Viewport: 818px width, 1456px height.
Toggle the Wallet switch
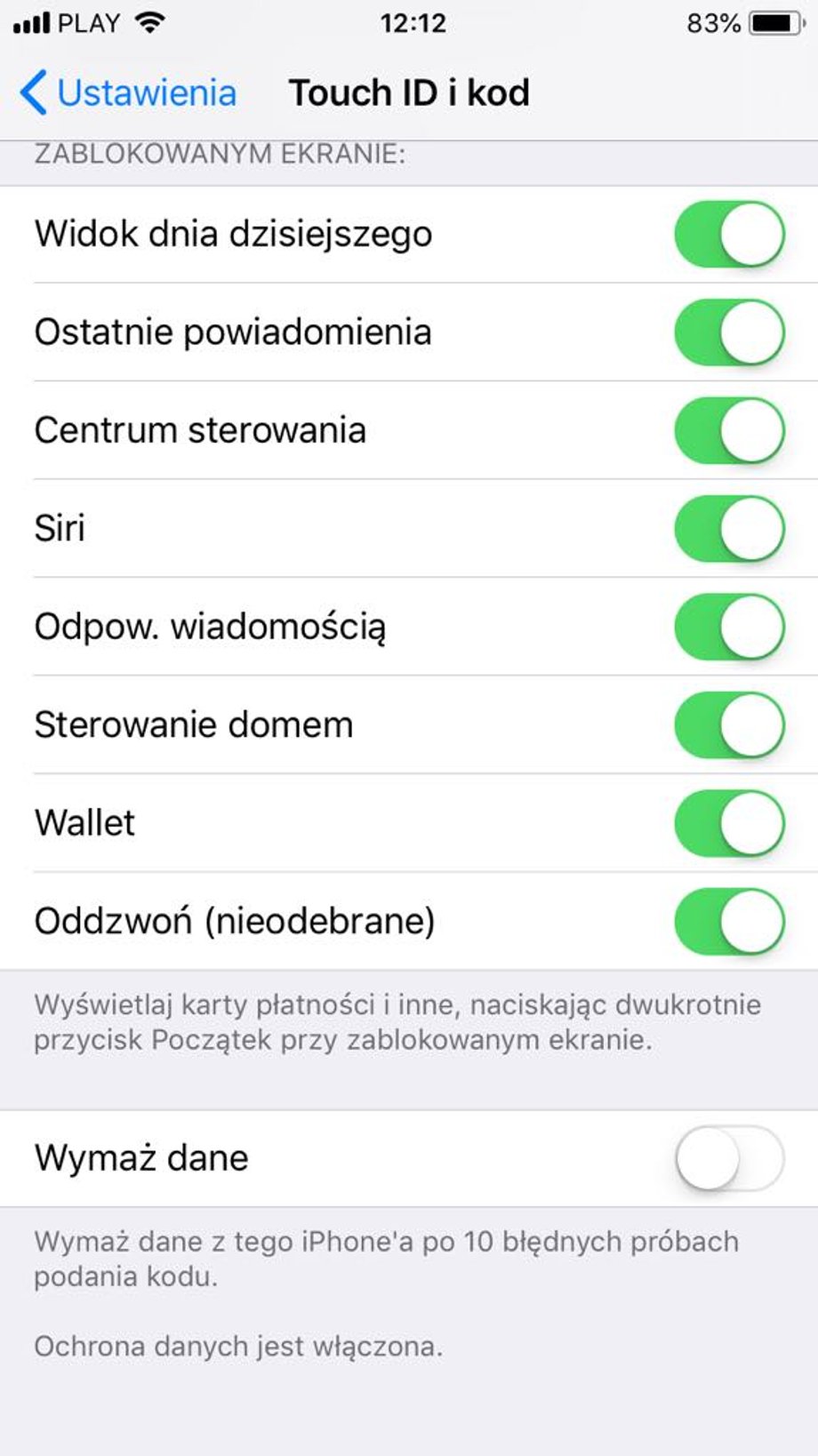[x=729, y=823]
